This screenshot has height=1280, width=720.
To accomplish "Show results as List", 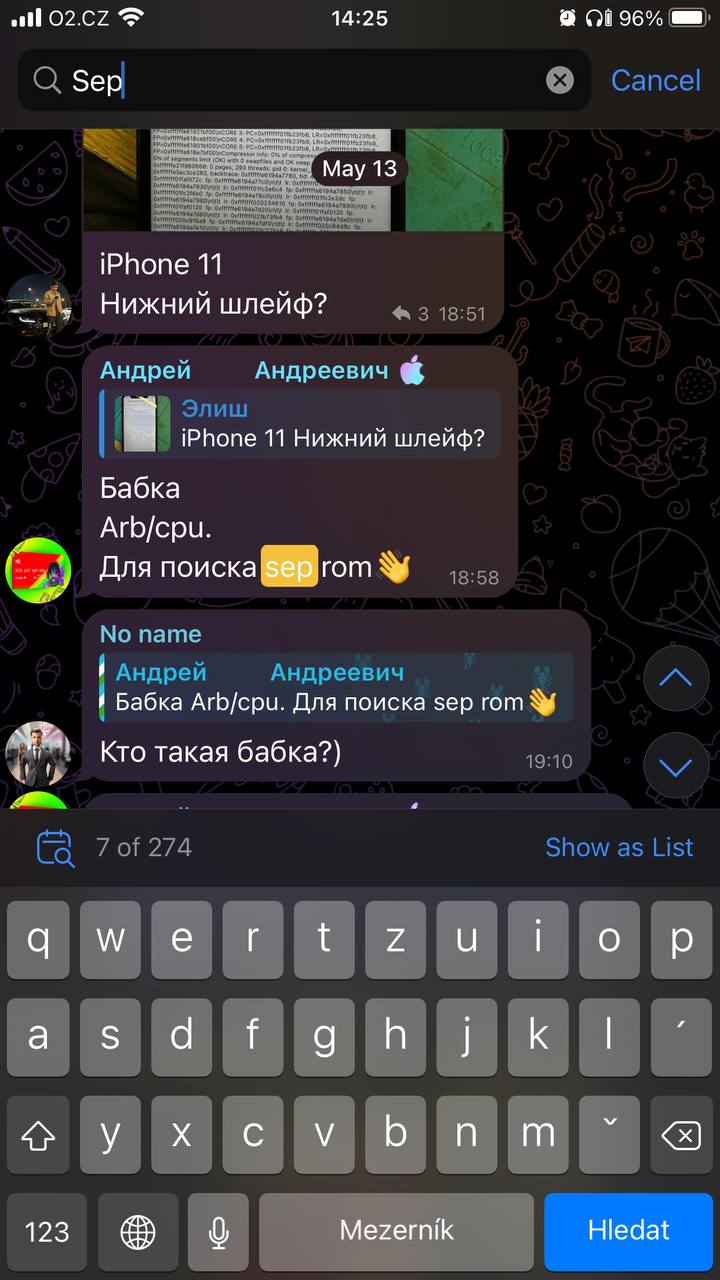I will click(619, 847).
